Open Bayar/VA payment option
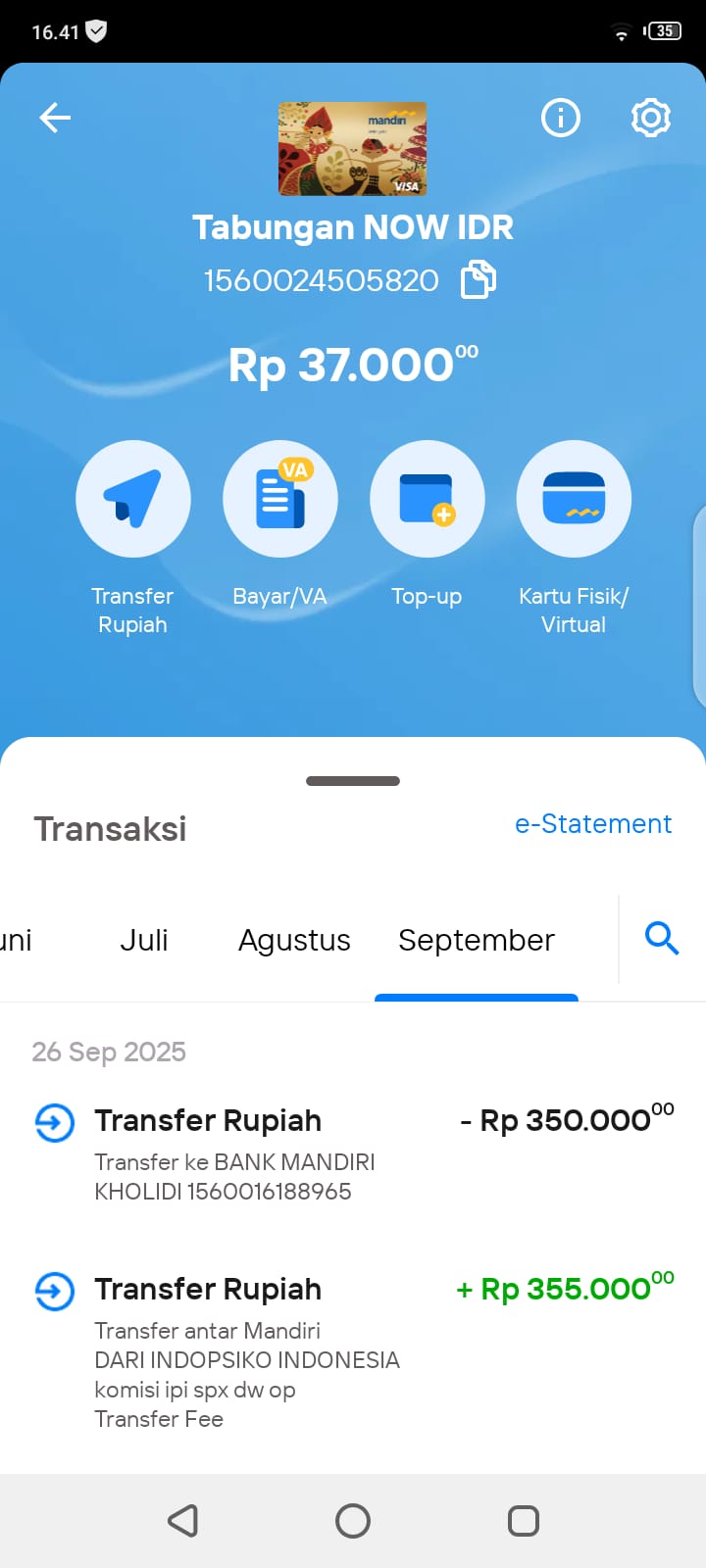The height and width of the screenshot is (1568, 706). pos(280,500)
